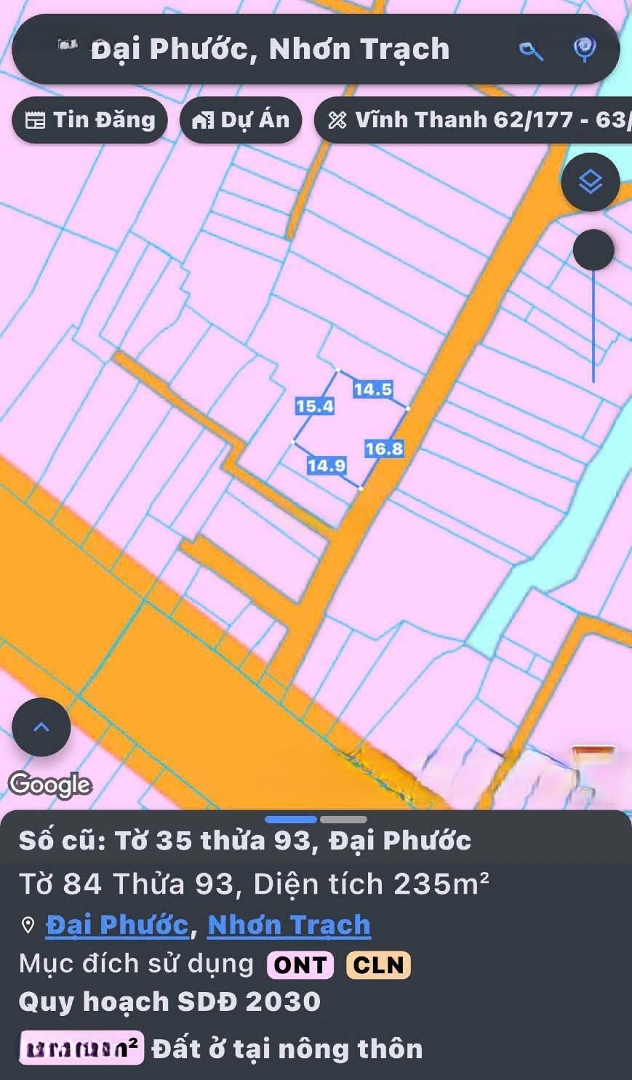Viewport: 632px width, 1080px height.
Task: Tap the search magnifier icon
Action: tap(531, 50)
